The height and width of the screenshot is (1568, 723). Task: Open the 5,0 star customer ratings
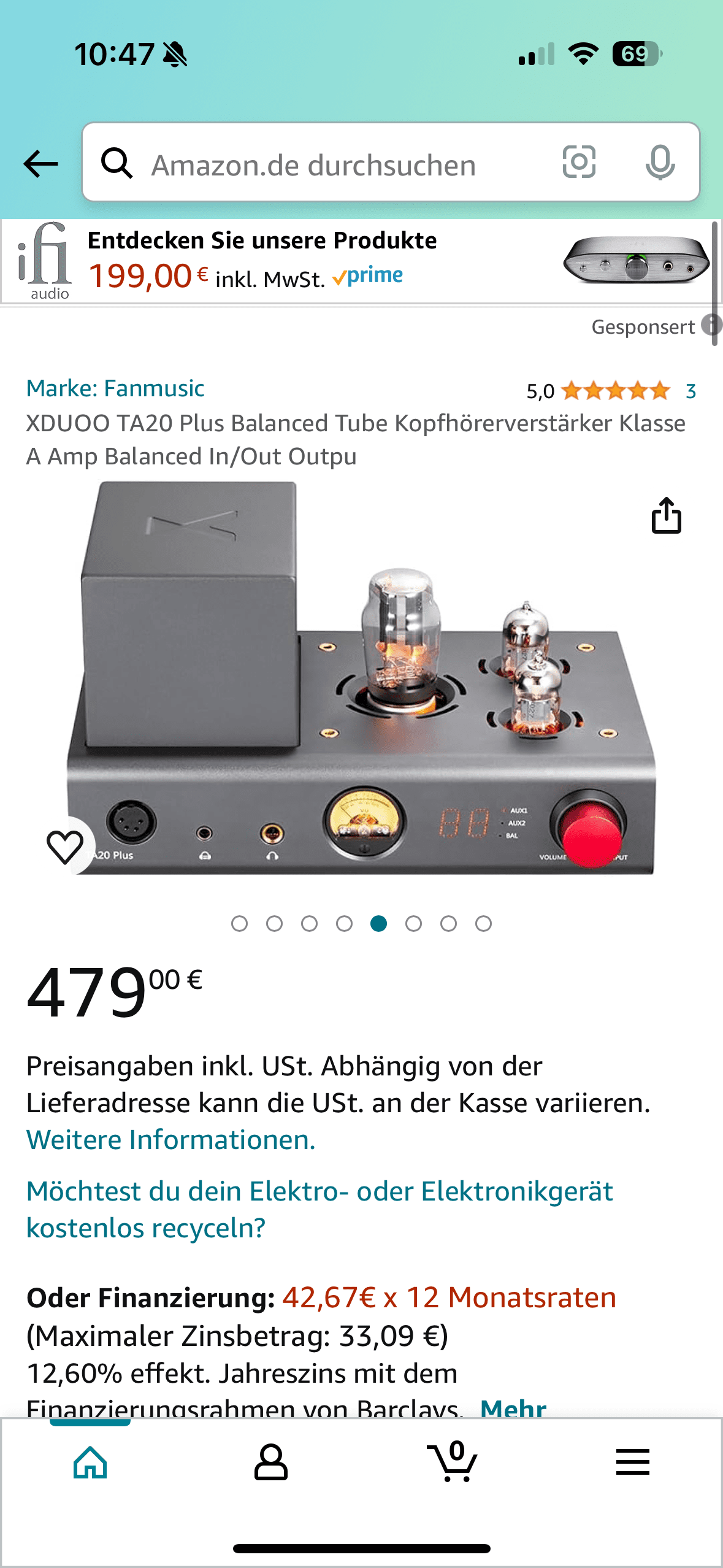[x=614, y=391]
